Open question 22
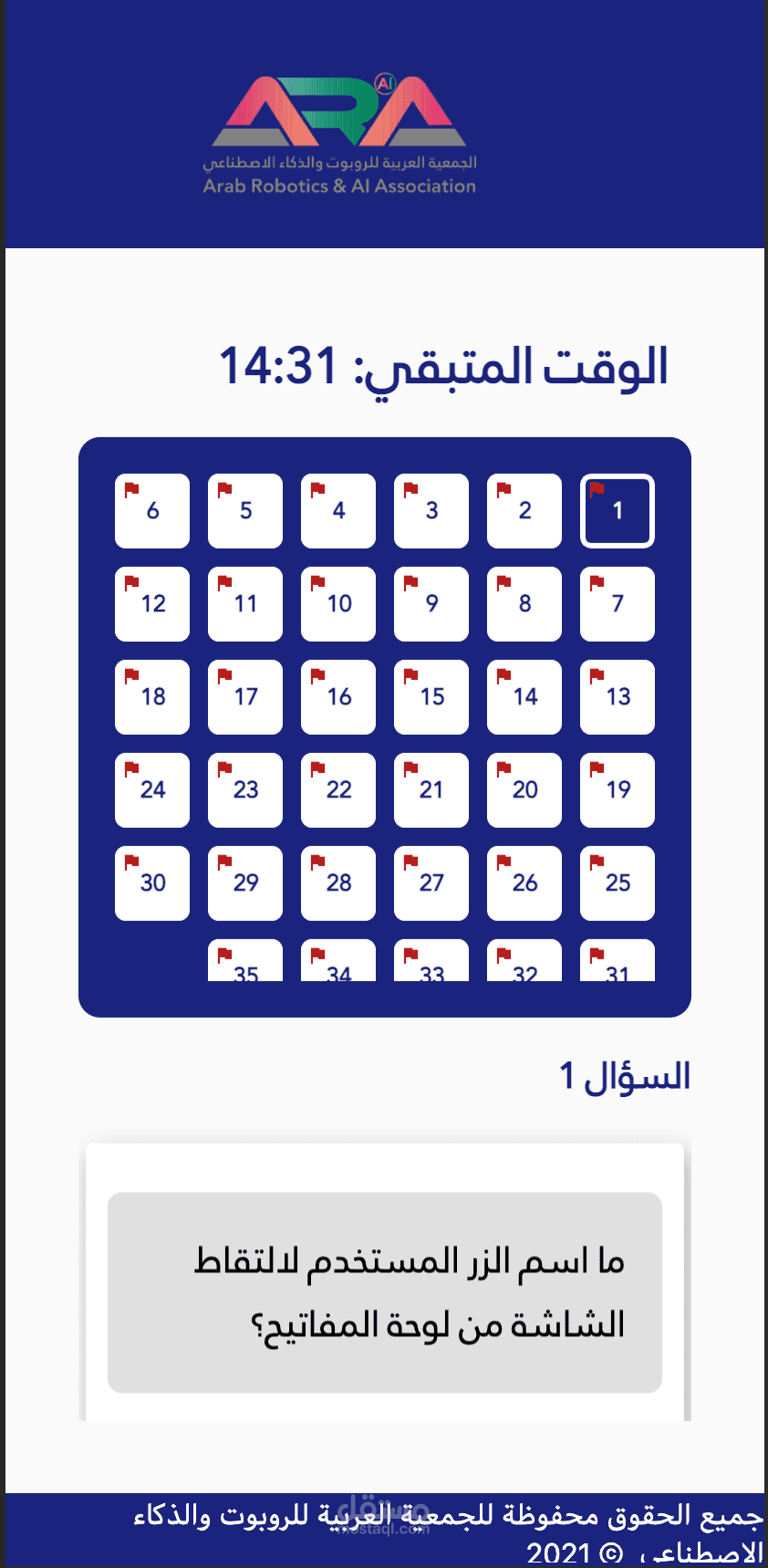The width and height of the screenshot is (768, 1568). (x=338, y=790)
